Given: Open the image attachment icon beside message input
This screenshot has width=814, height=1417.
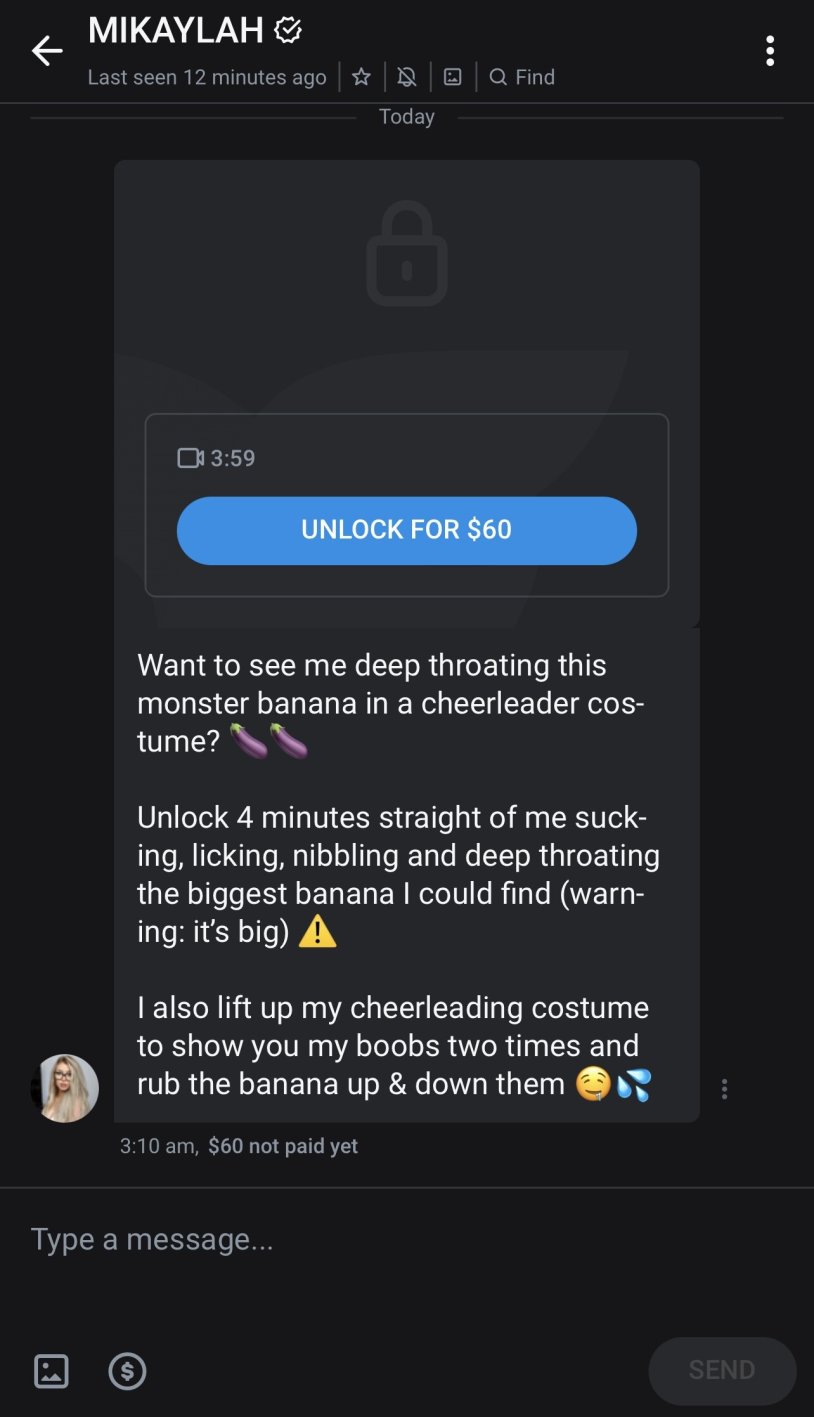Looking at the screenshot, I should (x=51, y=1371).
